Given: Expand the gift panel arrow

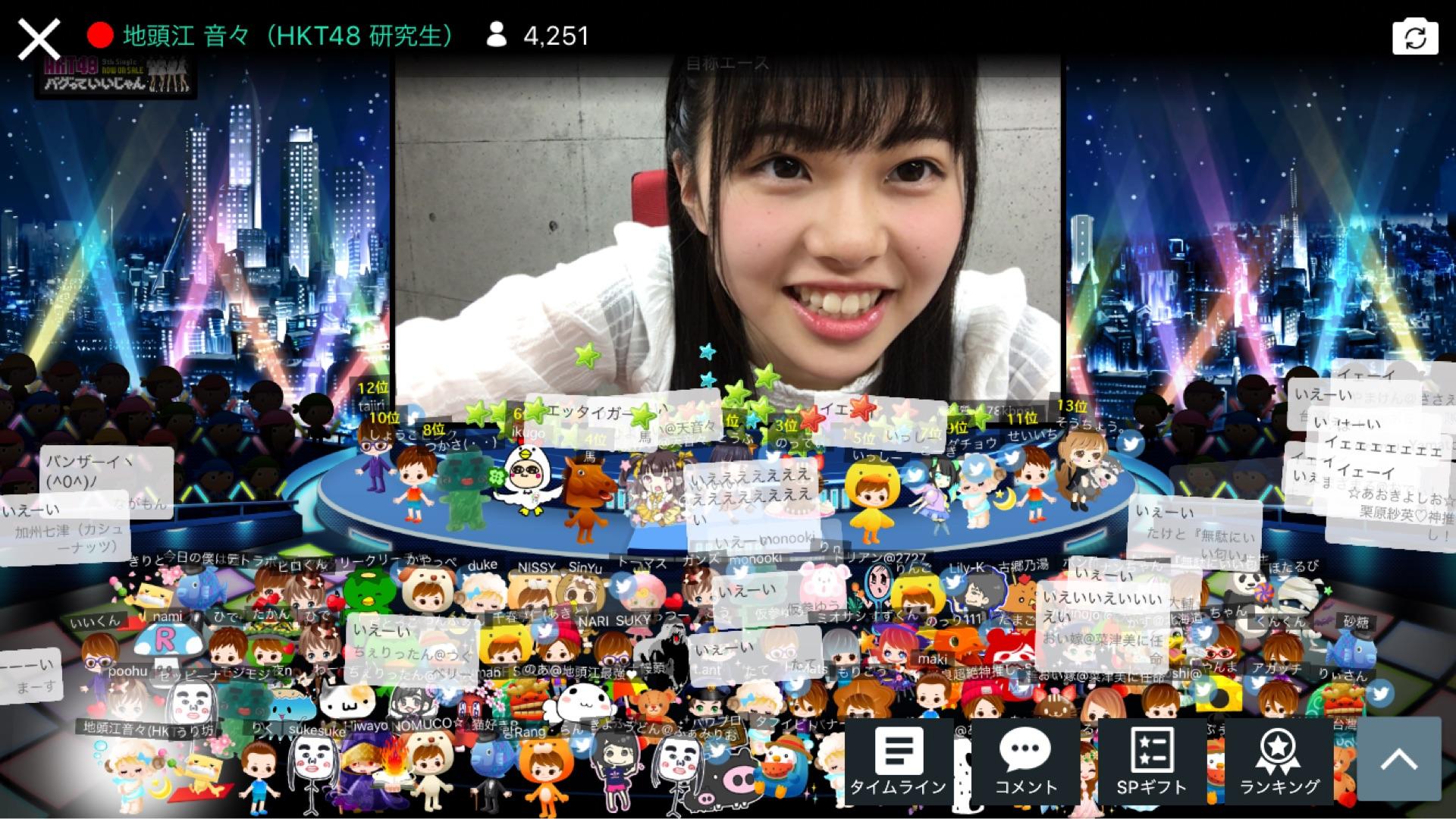Looking at the screenshot, I should [1398, 759].
